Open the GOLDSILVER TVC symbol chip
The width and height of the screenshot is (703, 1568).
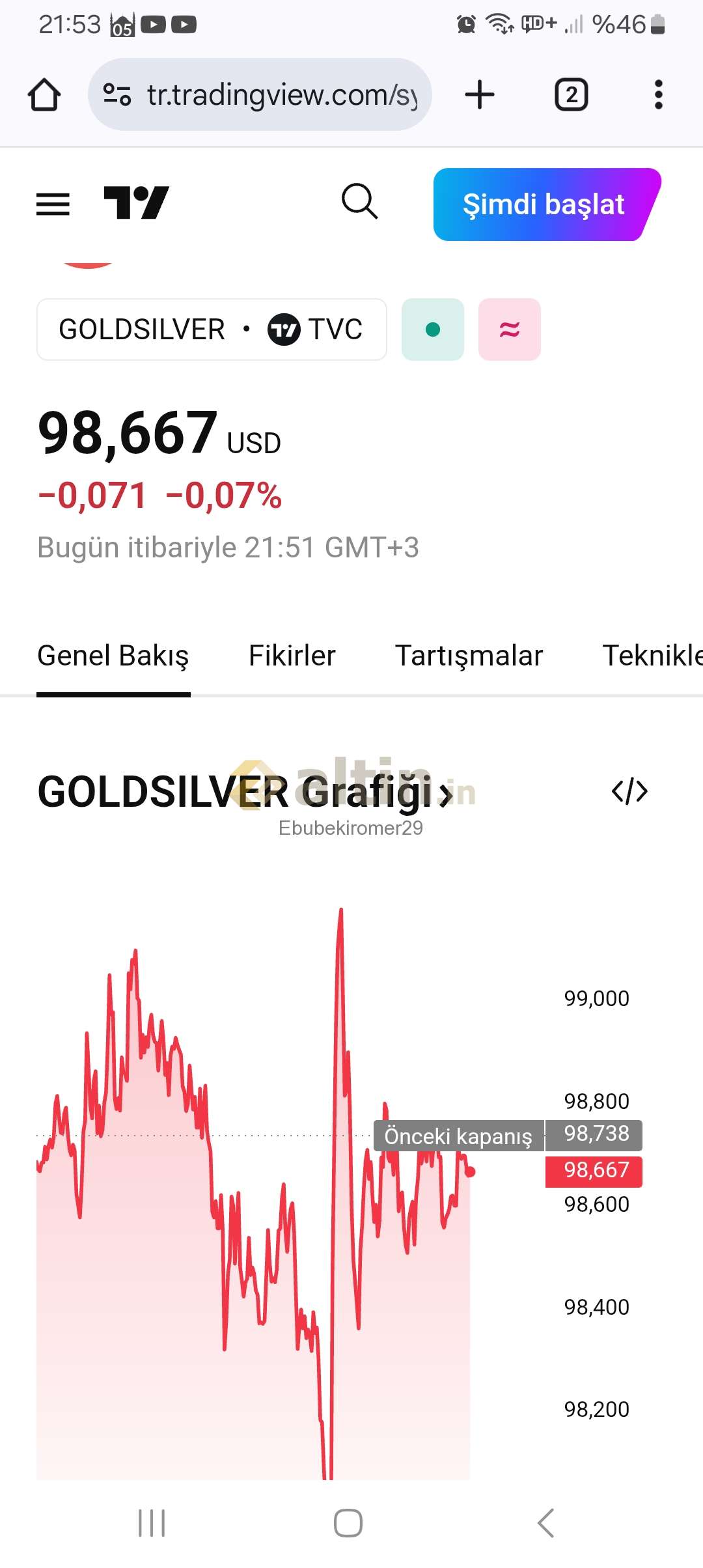pos(212,329)
